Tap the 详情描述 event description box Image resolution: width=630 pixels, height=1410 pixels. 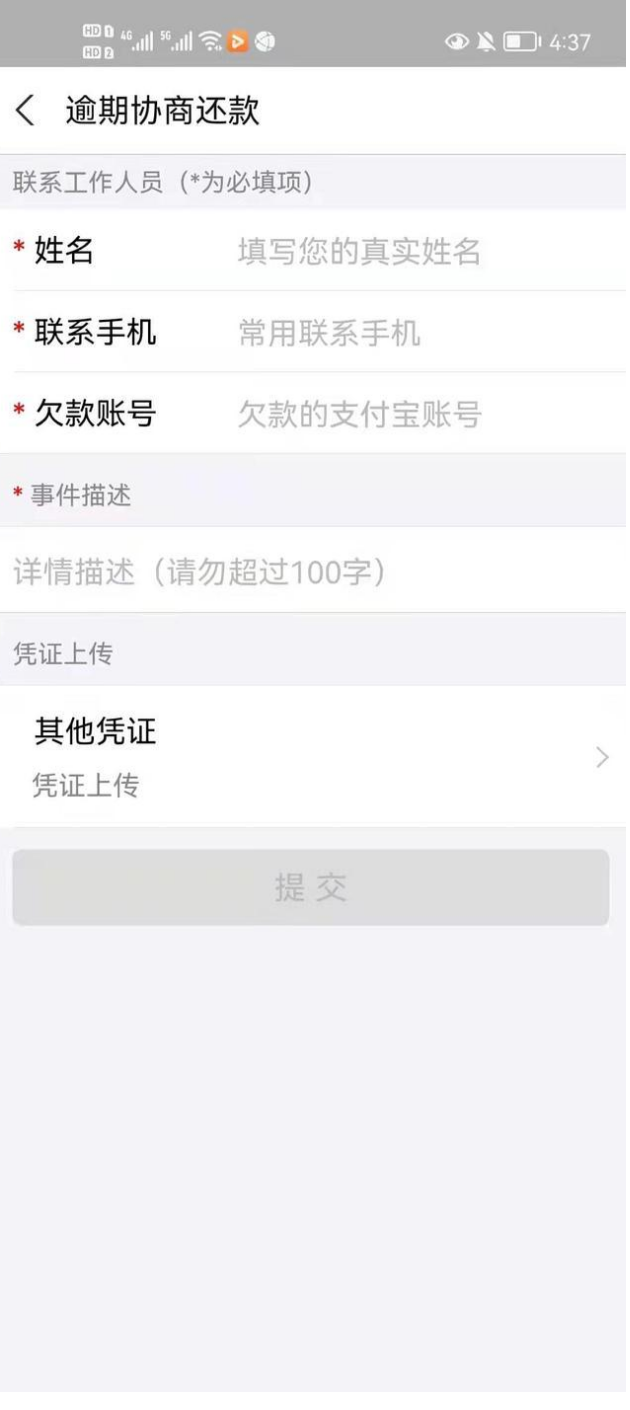pyautogui.click(x=313, y=572)
